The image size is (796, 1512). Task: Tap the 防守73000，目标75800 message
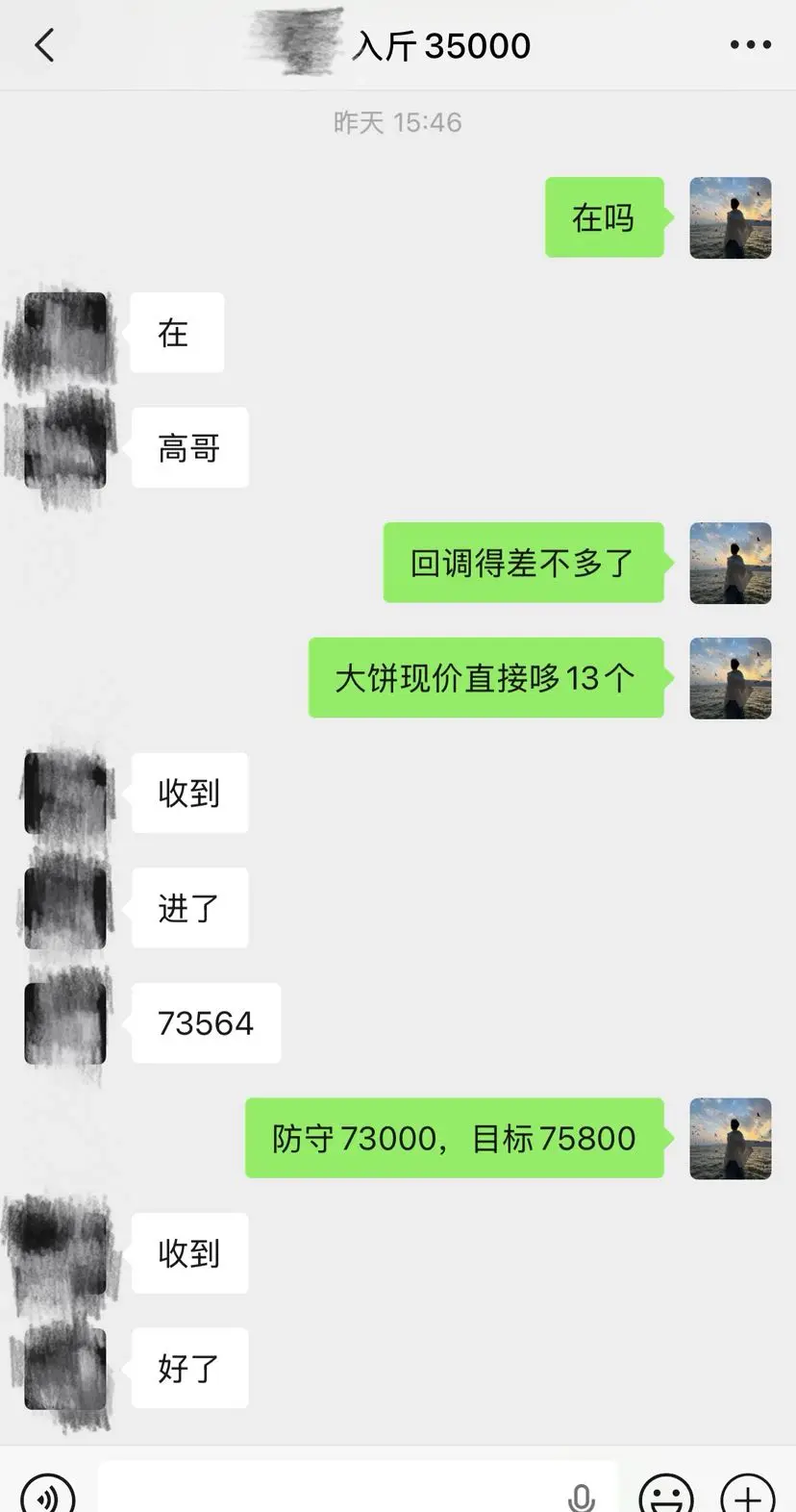pos(452,1138)
